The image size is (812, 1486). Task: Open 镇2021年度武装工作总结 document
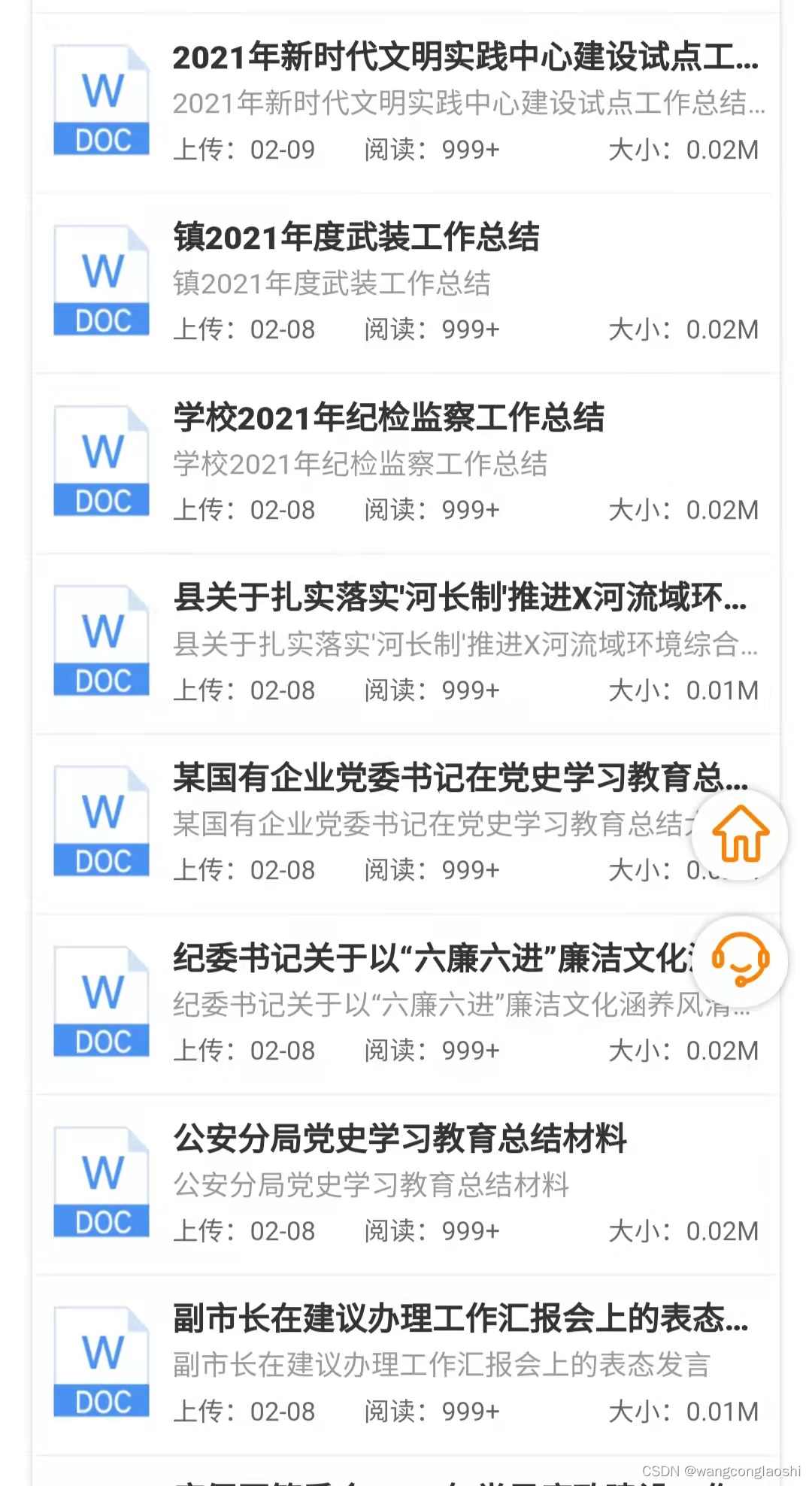[356, 238]
